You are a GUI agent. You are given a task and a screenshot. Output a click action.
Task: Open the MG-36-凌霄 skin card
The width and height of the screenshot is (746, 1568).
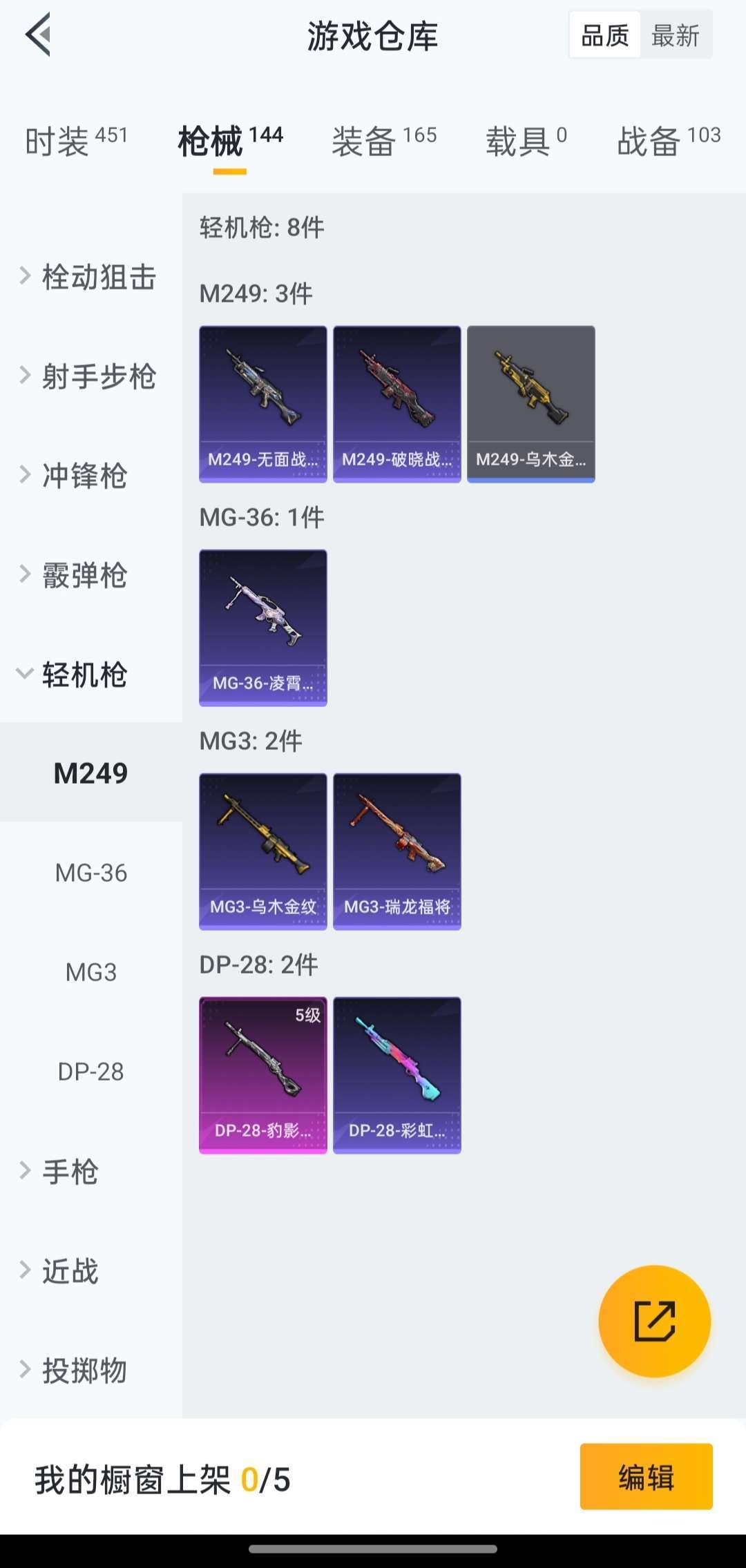pyautogui.click(x=263, y=628)
